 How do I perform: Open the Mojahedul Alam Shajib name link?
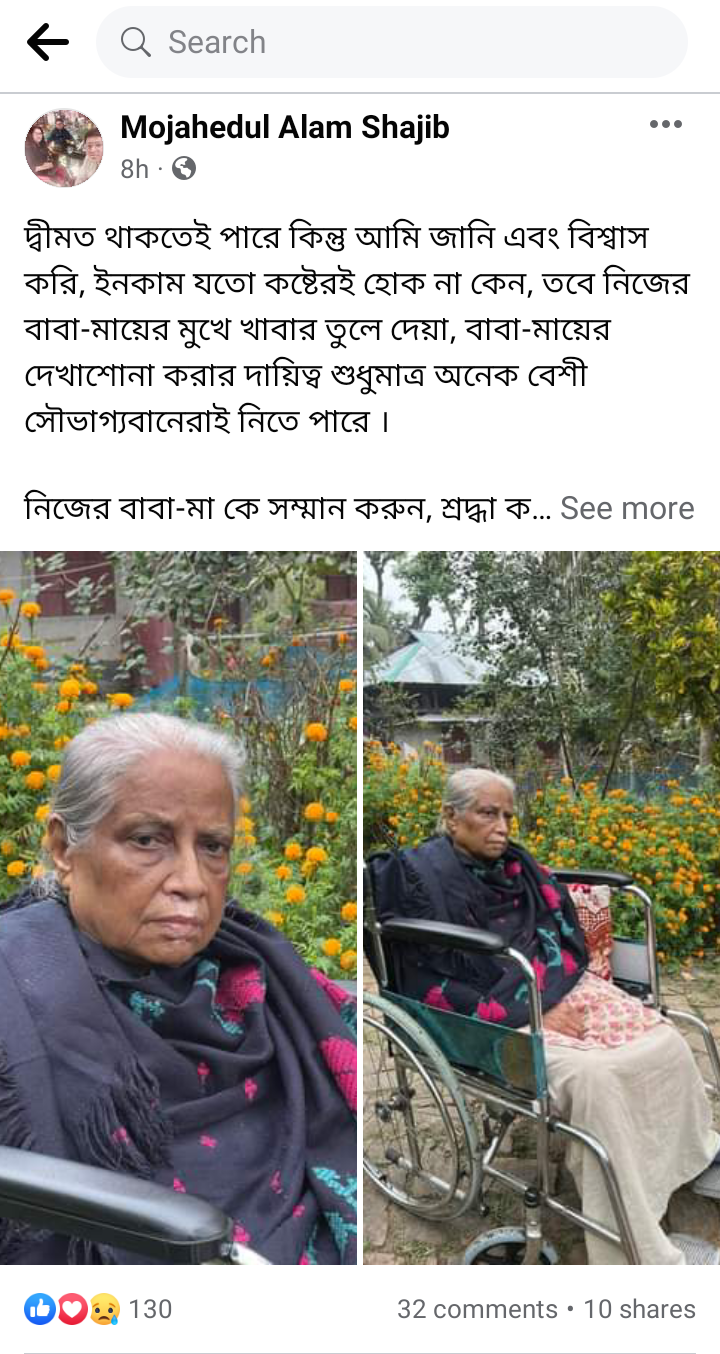point(285,127)
